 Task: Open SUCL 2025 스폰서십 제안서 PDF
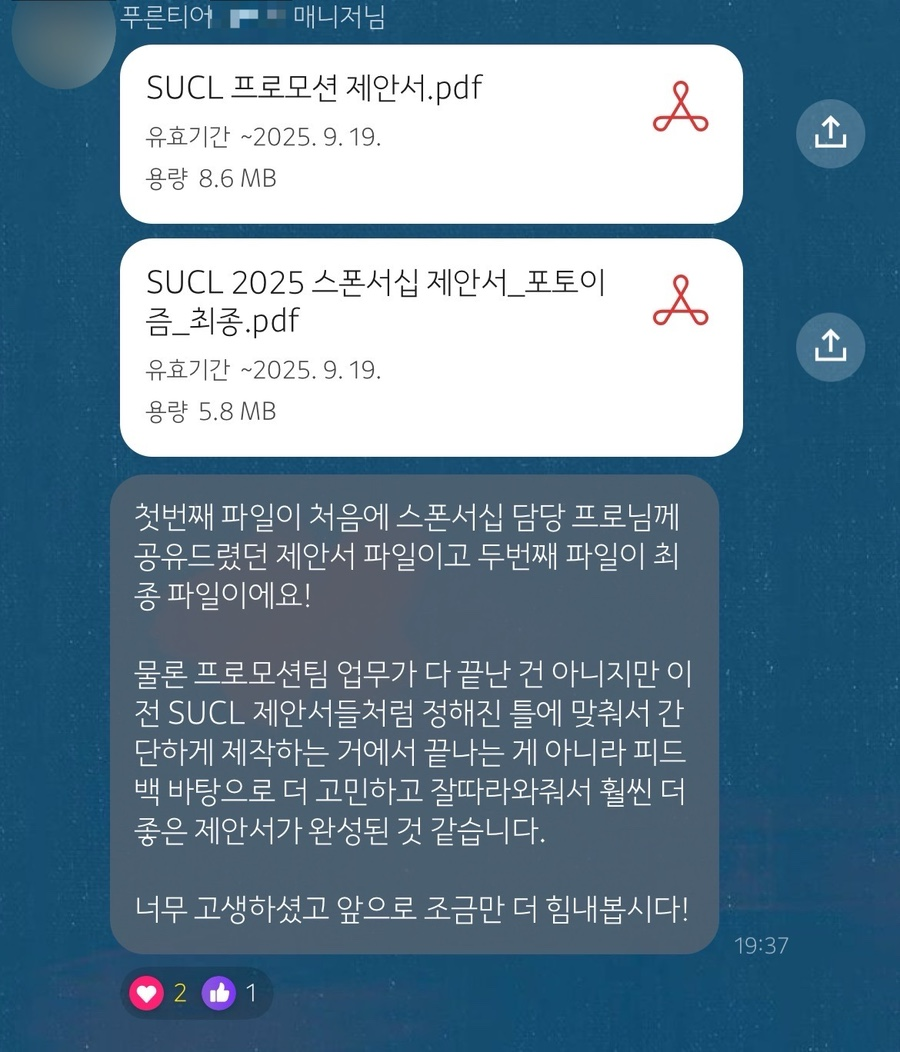tap(430, 347)
